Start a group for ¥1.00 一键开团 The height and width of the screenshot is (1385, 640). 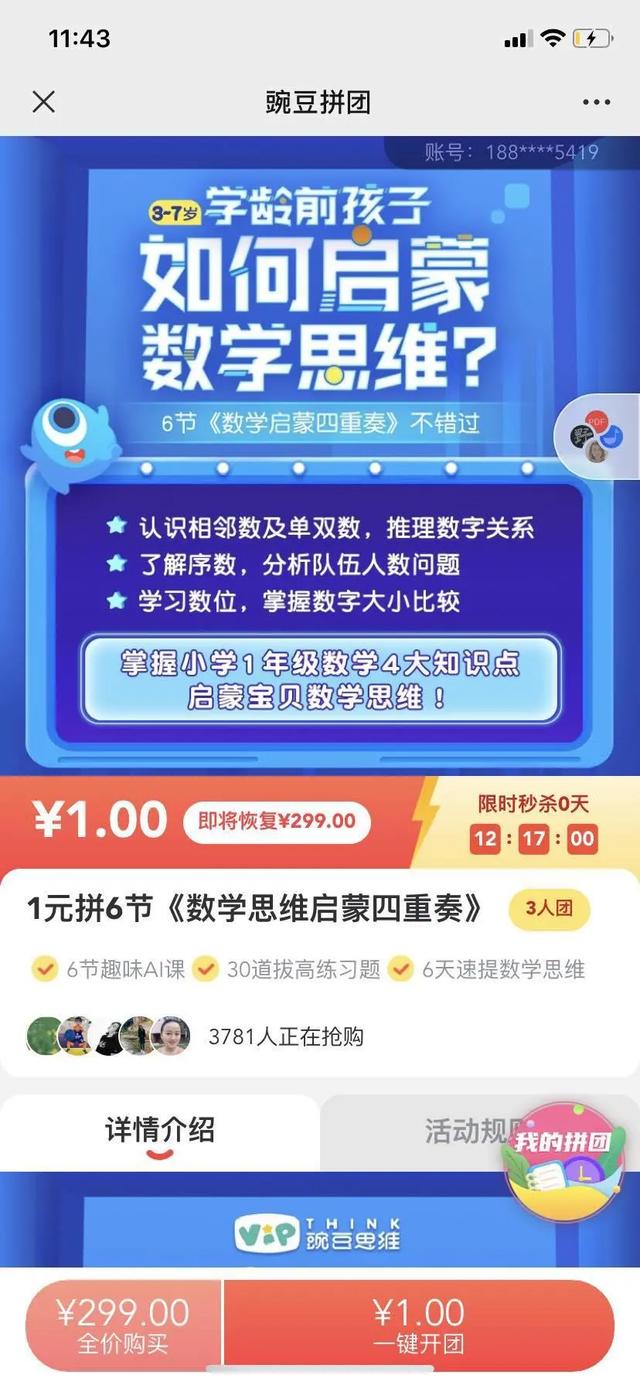point(418,1324)
